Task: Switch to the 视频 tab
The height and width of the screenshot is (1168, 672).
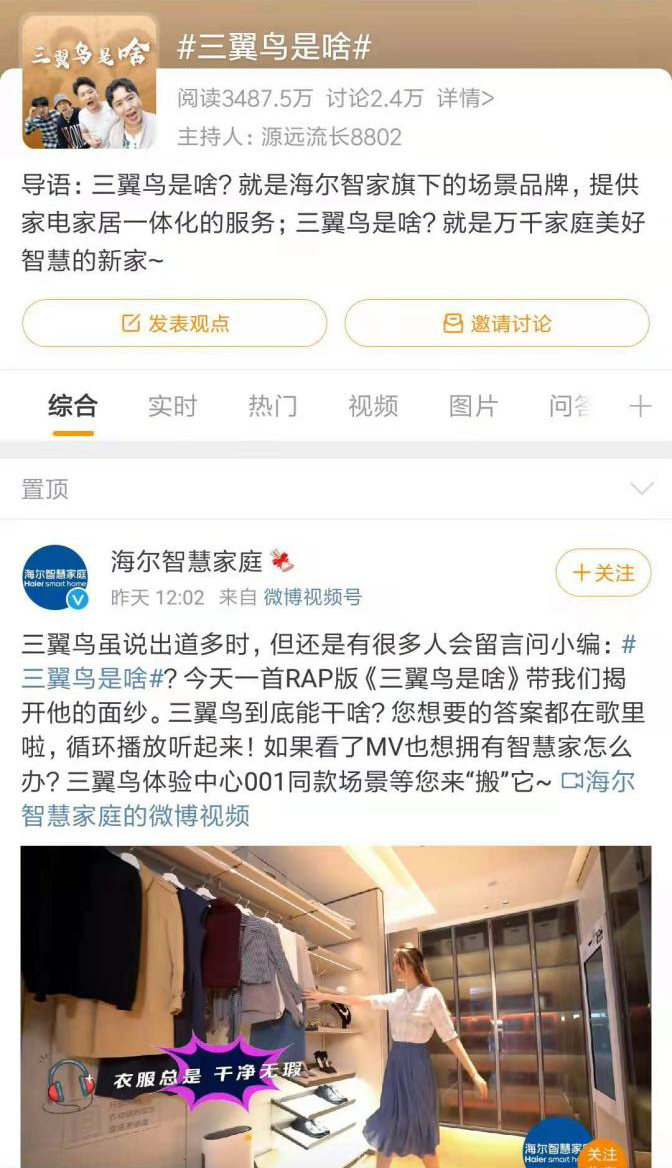Action: [373, 406]
